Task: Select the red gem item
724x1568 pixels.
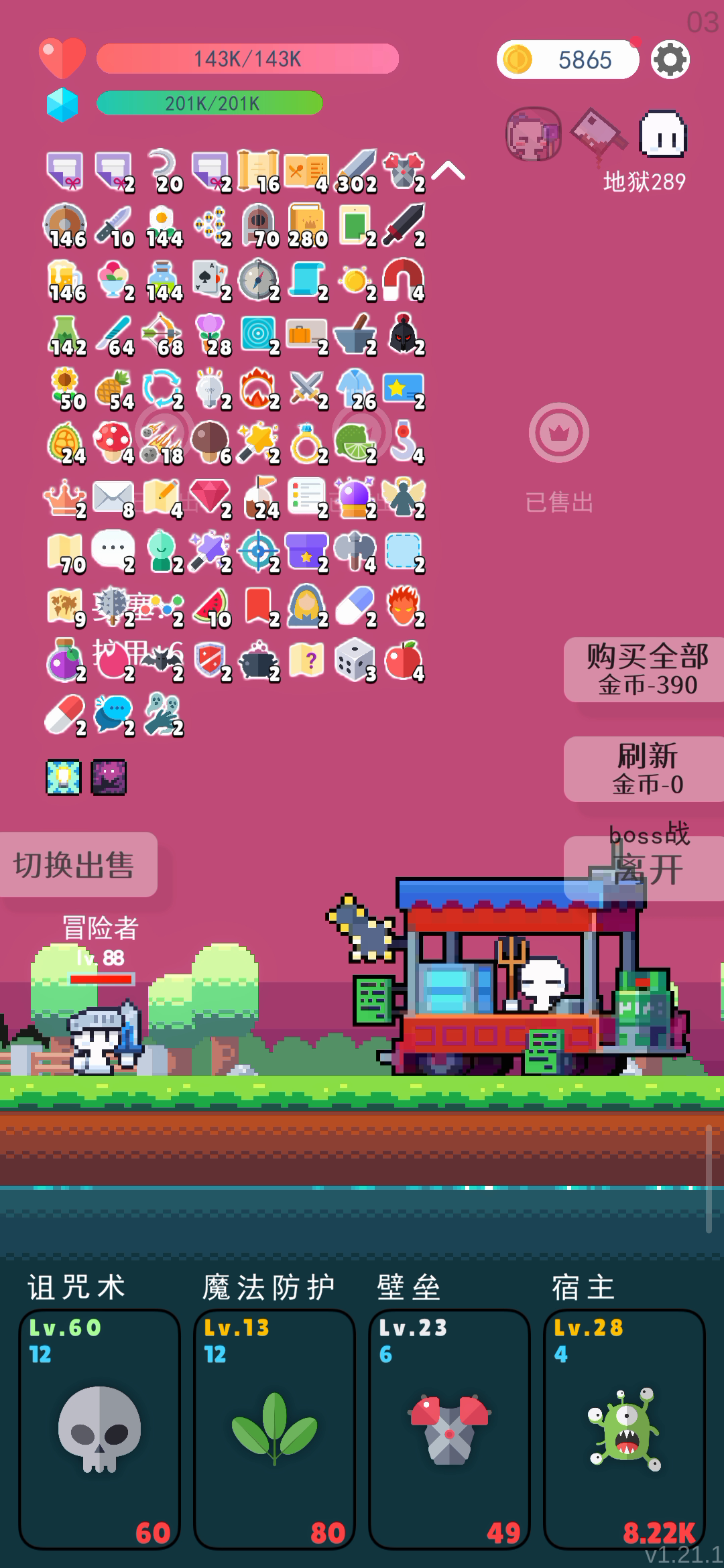Action: [x=209, y=497]
